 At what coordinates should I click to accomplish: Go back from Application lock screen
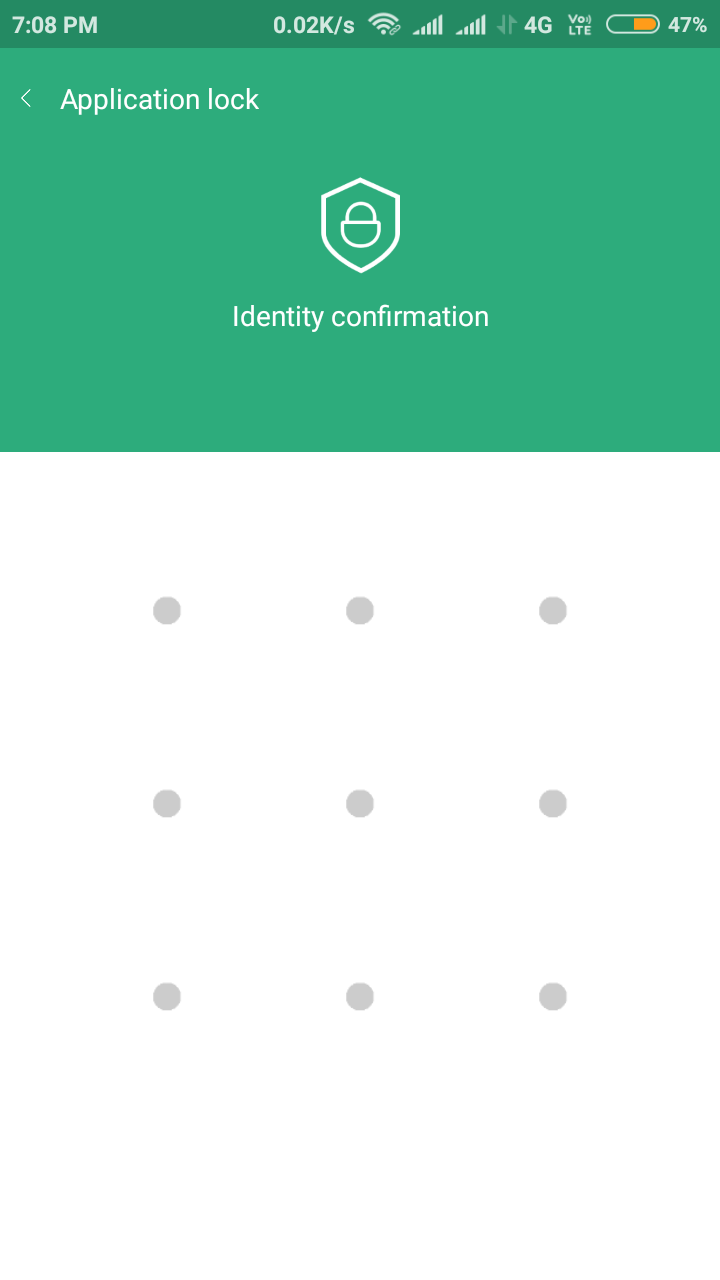point(27,99)
